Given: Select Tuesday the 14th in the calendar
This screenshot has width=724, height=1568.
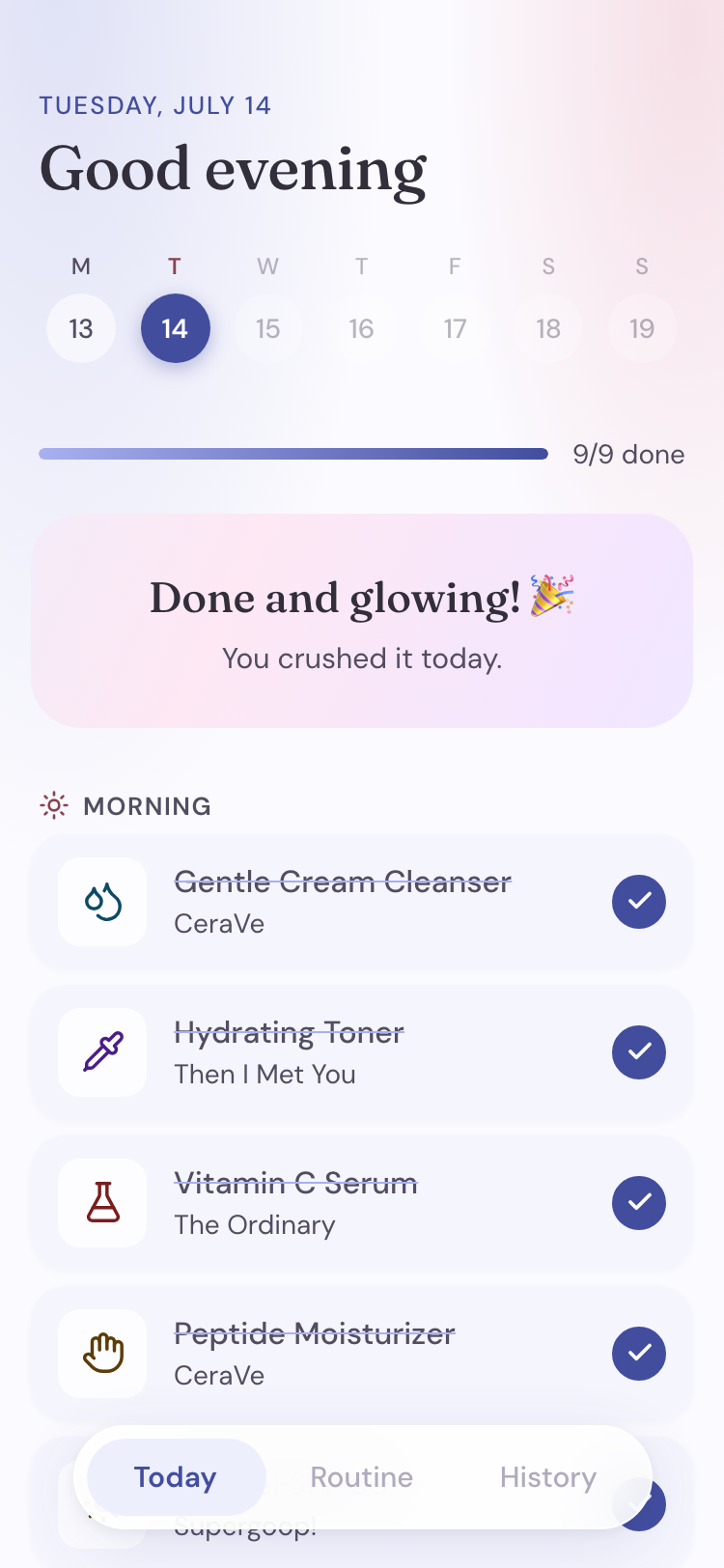Looking at the screenshot, I should [175, 328].
